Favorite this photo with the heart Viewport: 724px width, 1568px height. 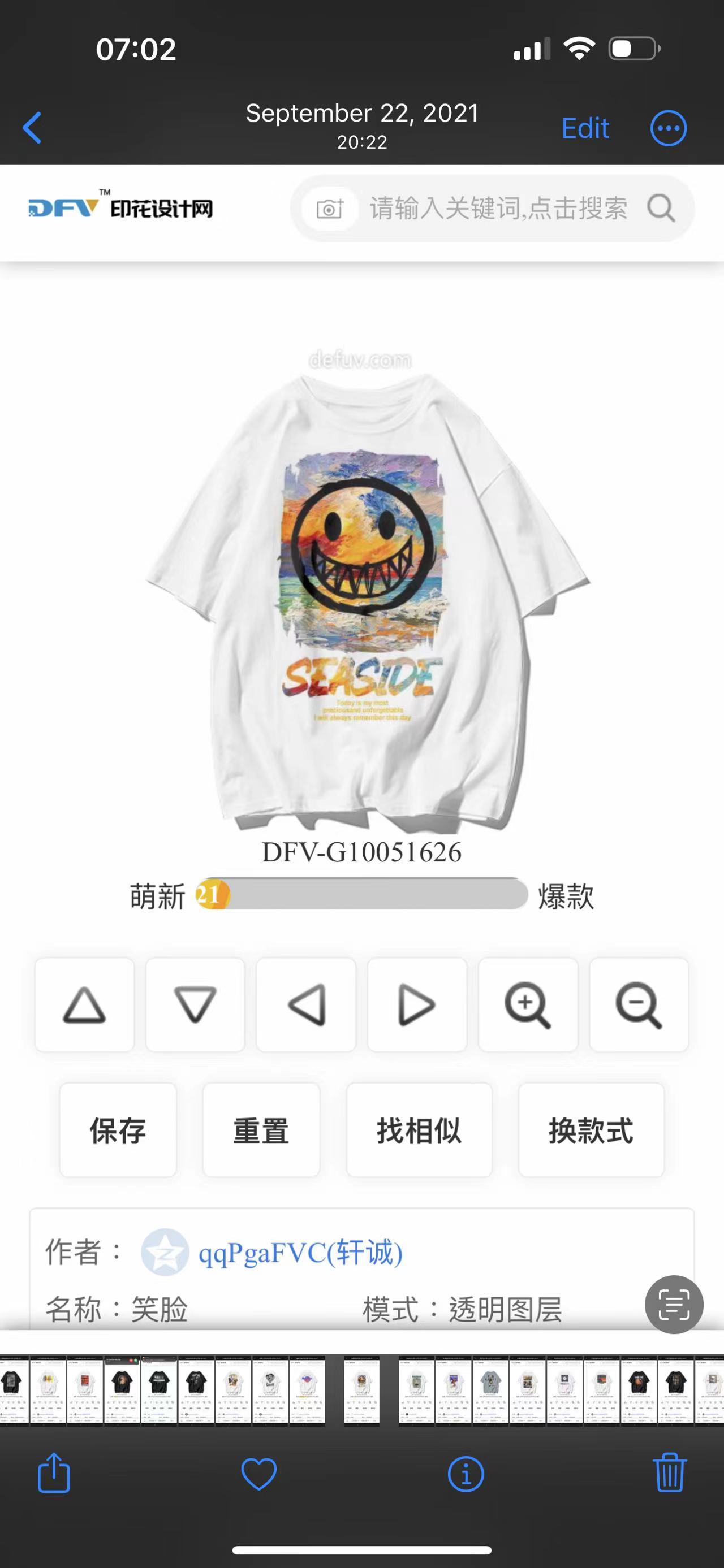259,1473
